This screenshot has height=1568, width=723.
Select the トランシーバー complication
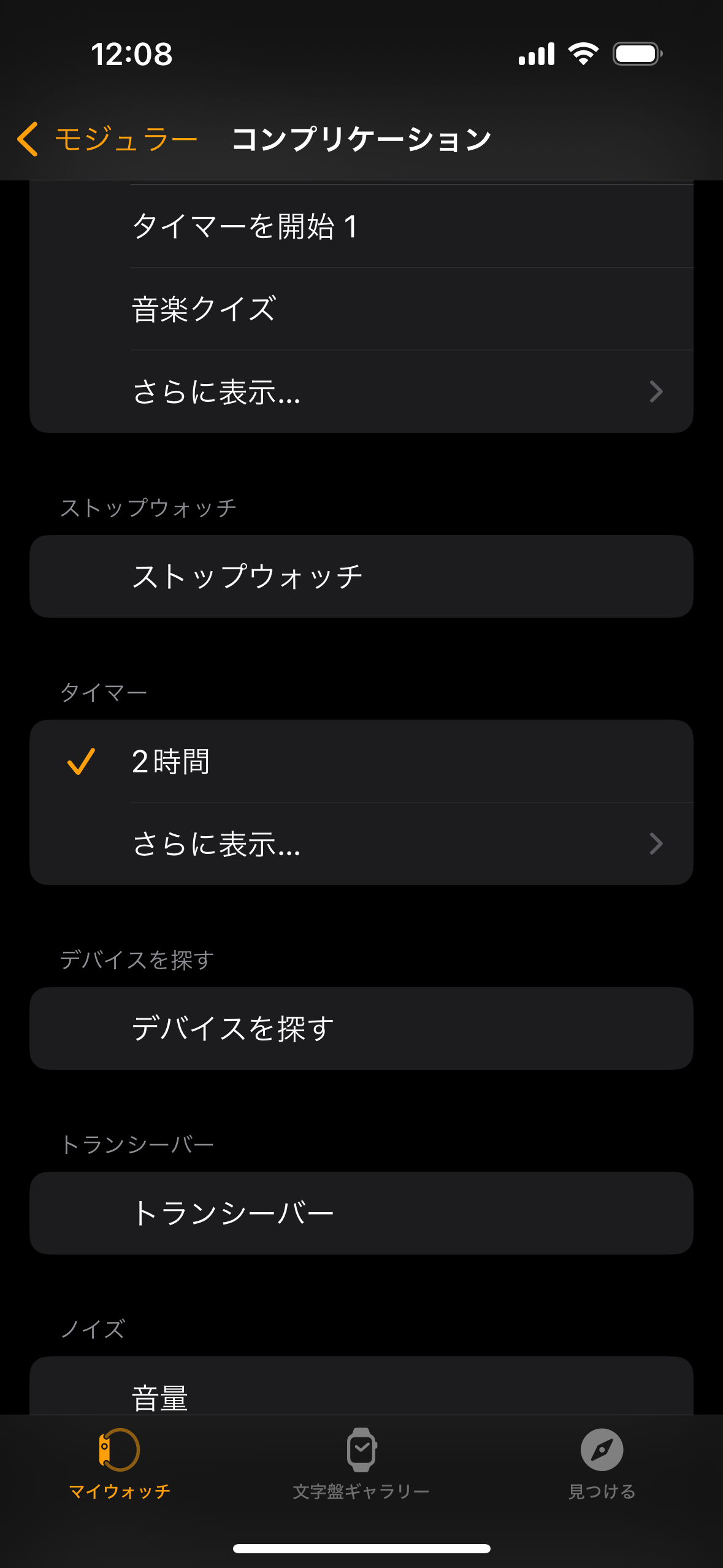tap(362, 1213)
